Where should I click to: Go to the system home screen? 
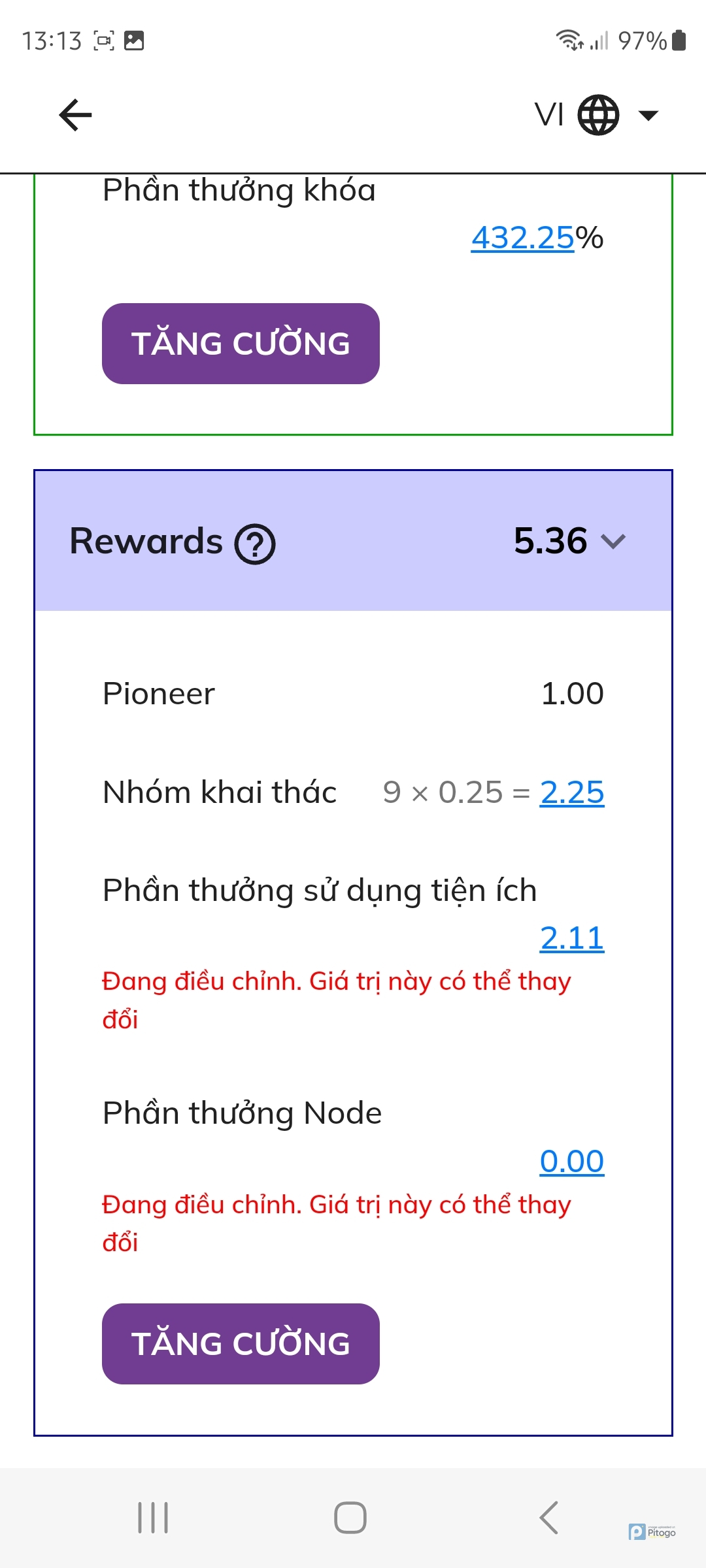click(x=350, y=1517)
